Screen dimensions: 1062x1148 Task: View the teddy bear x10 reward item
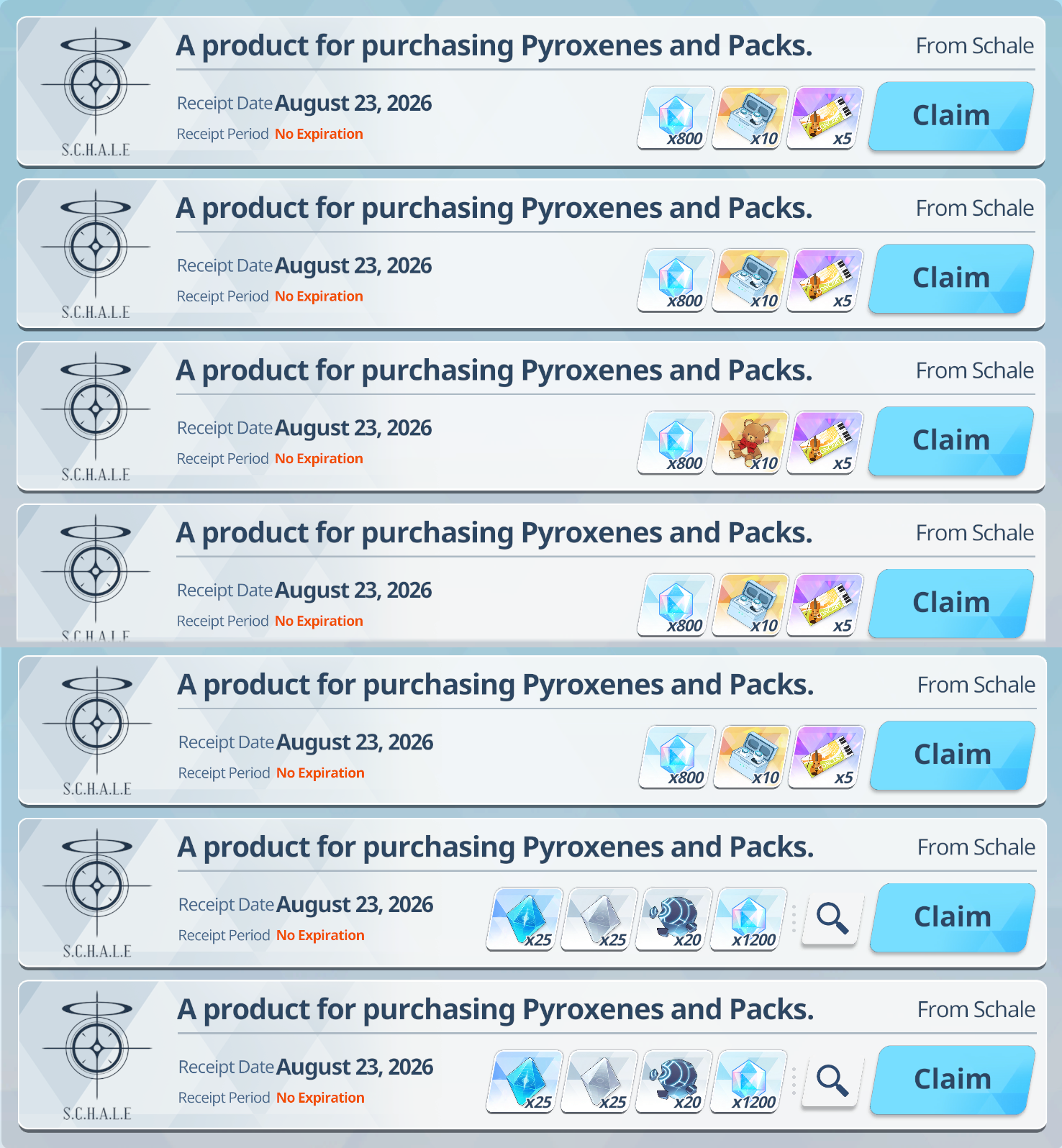[750, 442]
